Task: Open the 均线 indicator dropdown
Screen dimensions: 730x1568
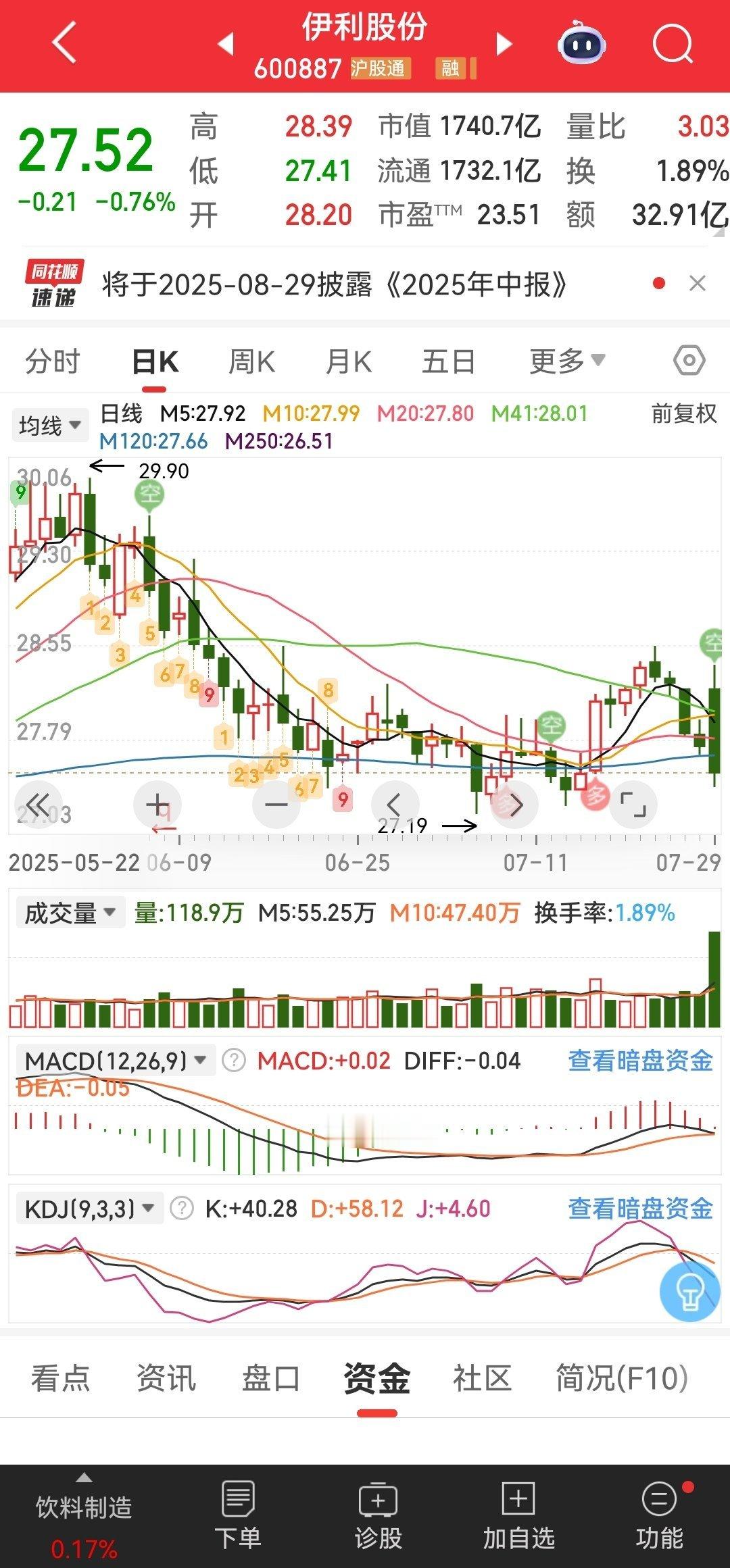Action: click(50, 426)
